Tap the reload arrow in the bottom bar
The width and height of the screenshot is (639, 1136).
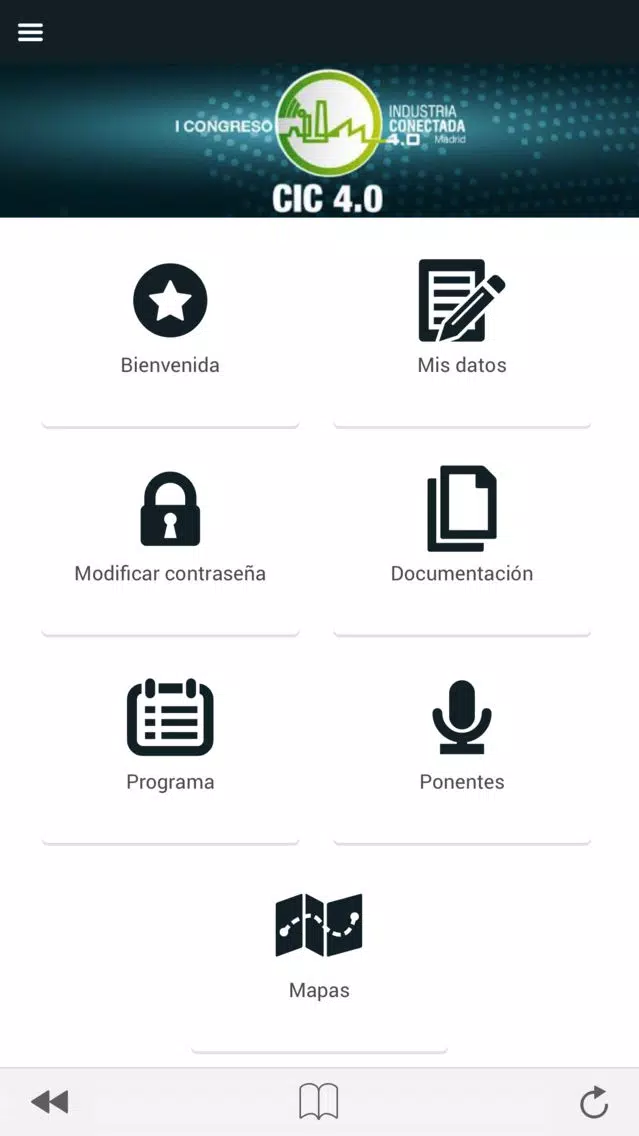(594, 1102)
